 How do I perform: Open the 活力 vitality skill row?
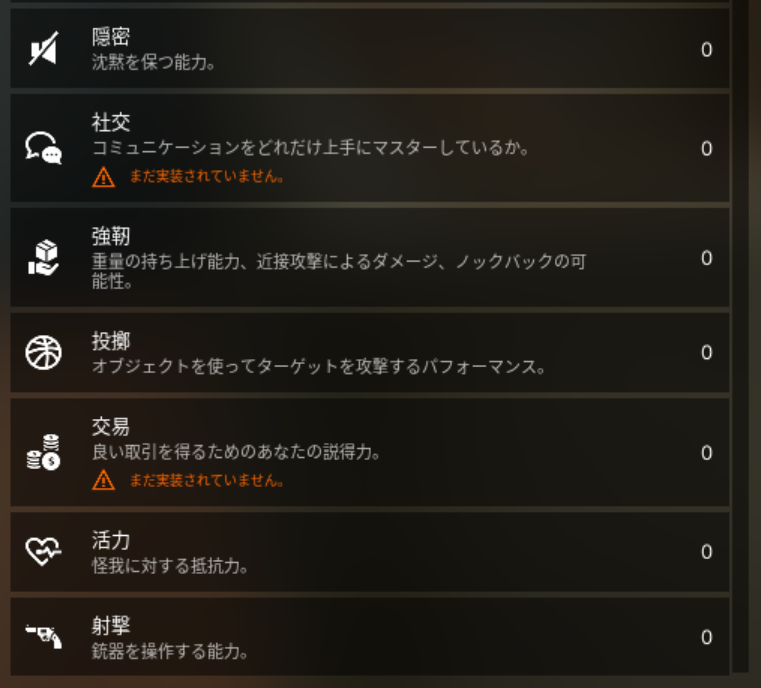370,551
